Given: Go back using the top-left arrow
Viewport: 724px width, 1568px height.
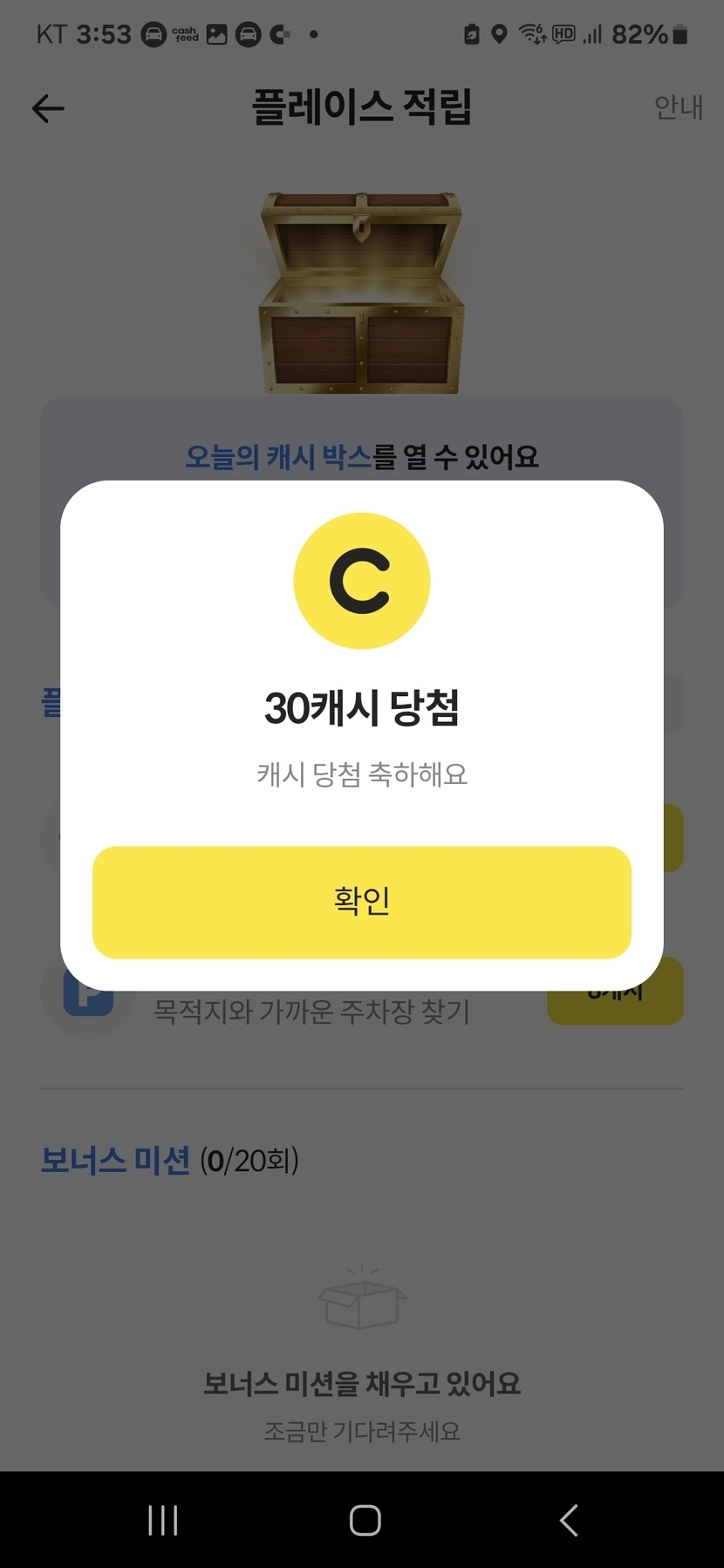Looking at the screenshot, I should pos(48,109).
